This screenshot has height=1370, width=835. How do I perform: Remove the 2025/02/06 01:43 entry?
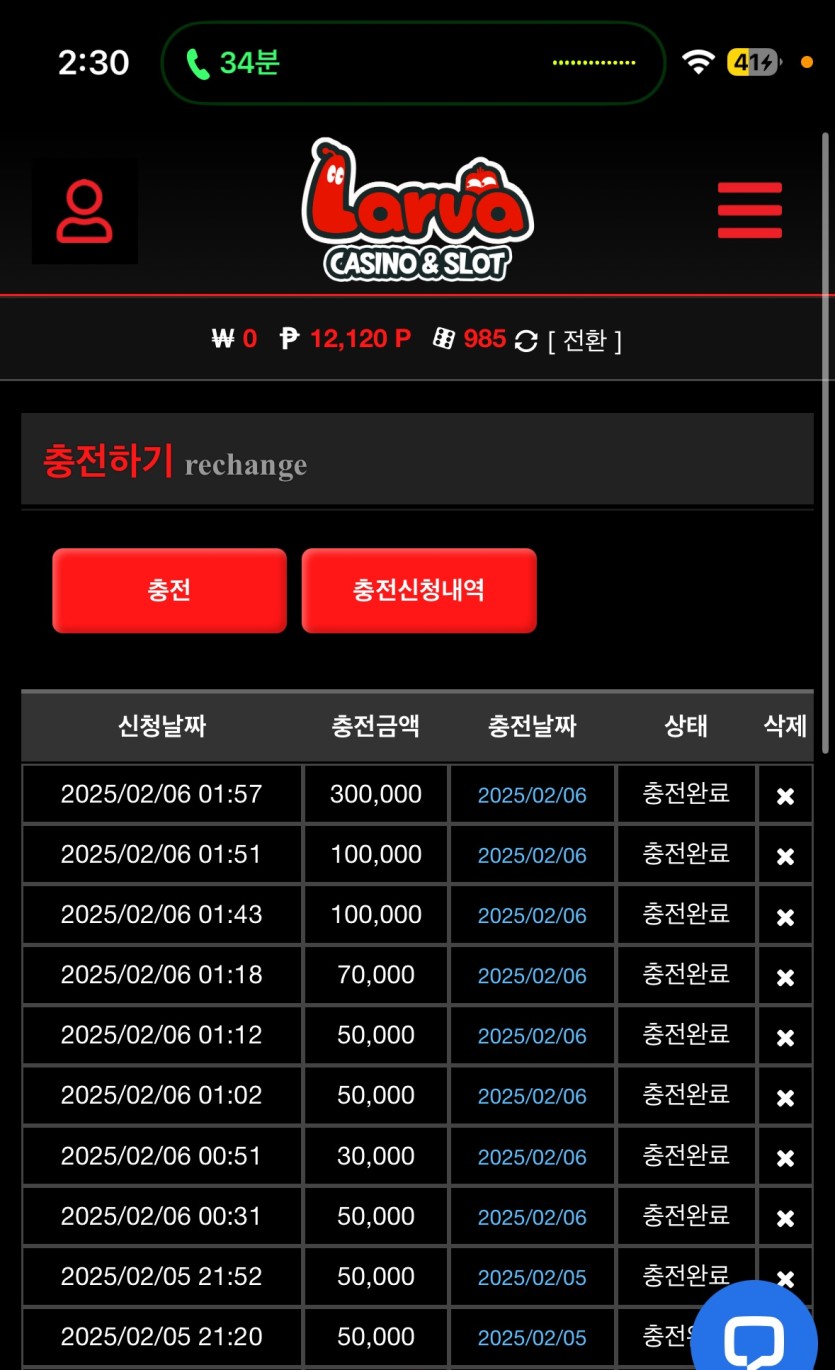coord(785,916)
